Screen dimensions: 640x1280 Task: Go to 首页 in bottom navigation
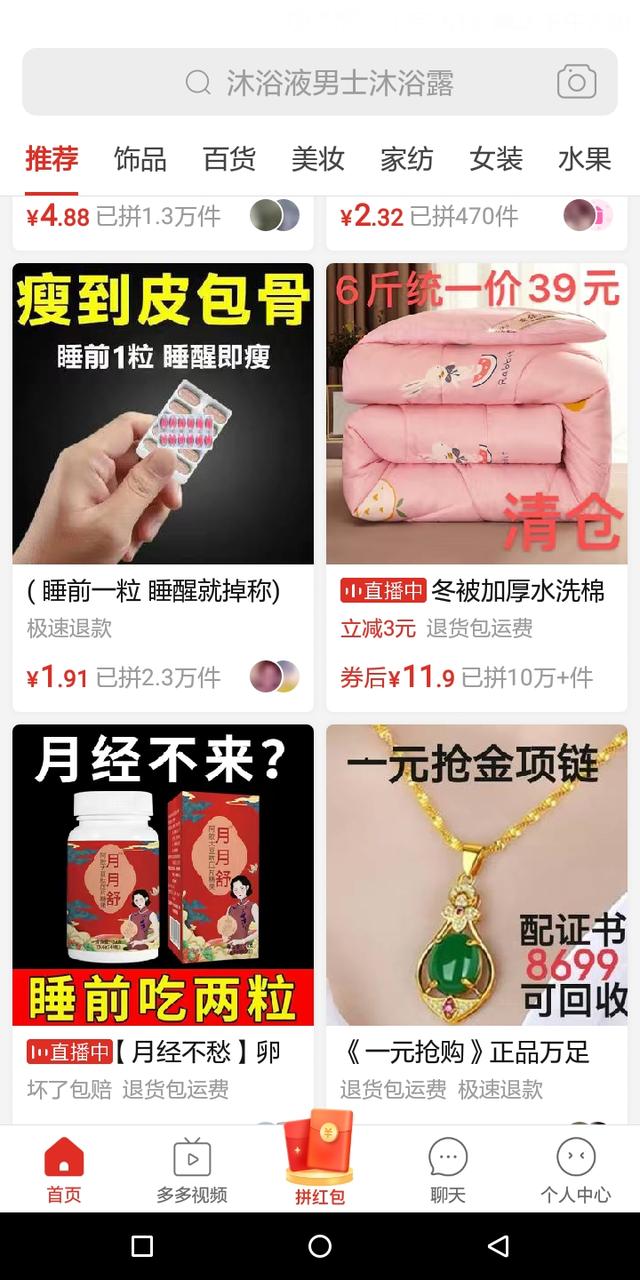[64, 1170]
